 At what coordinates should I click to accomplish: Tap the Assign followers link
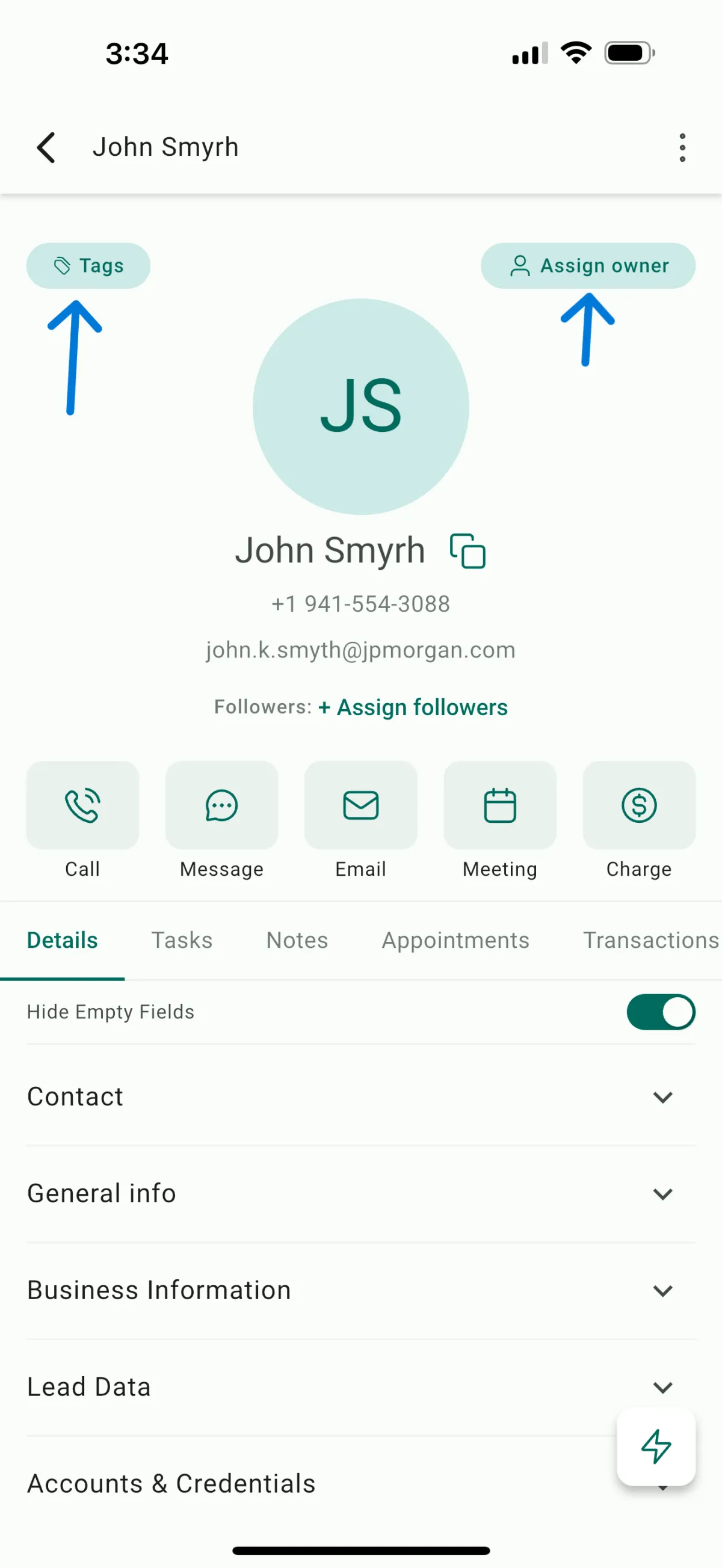[x=413, y=707]
